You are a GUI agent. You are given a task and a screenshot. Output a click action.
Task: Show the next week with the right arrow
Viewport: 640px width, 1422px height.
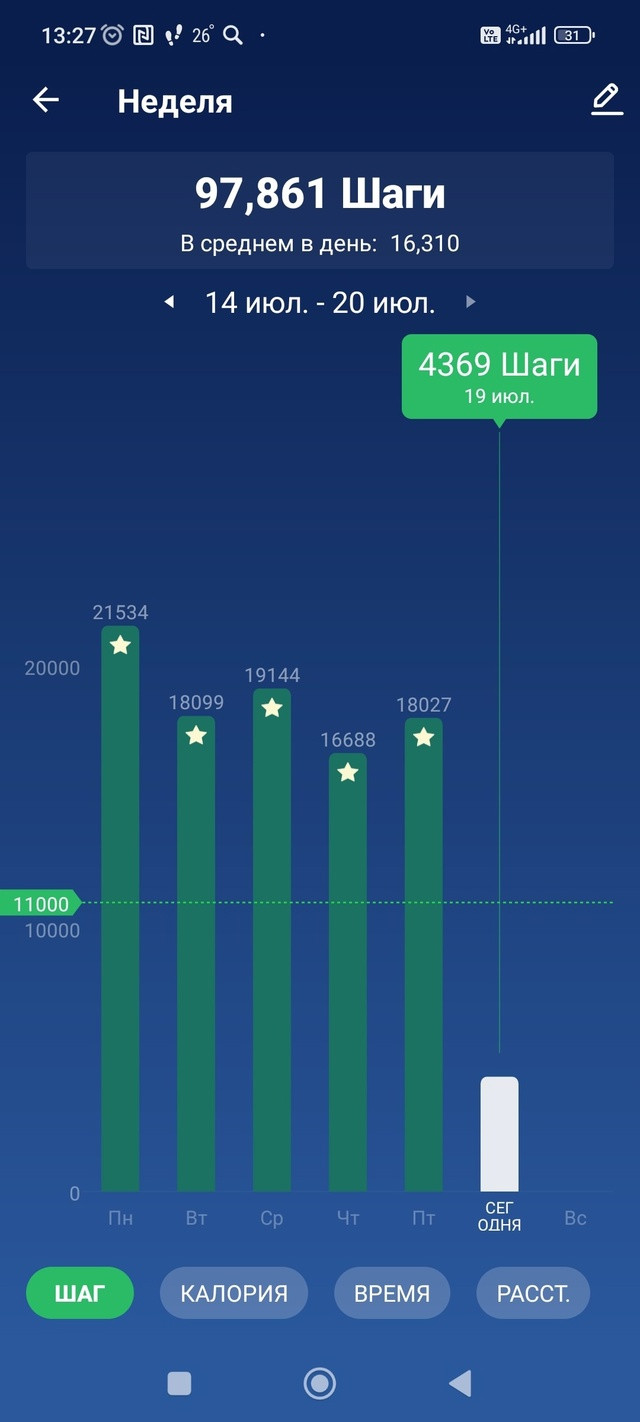click(x=471, y=302)
